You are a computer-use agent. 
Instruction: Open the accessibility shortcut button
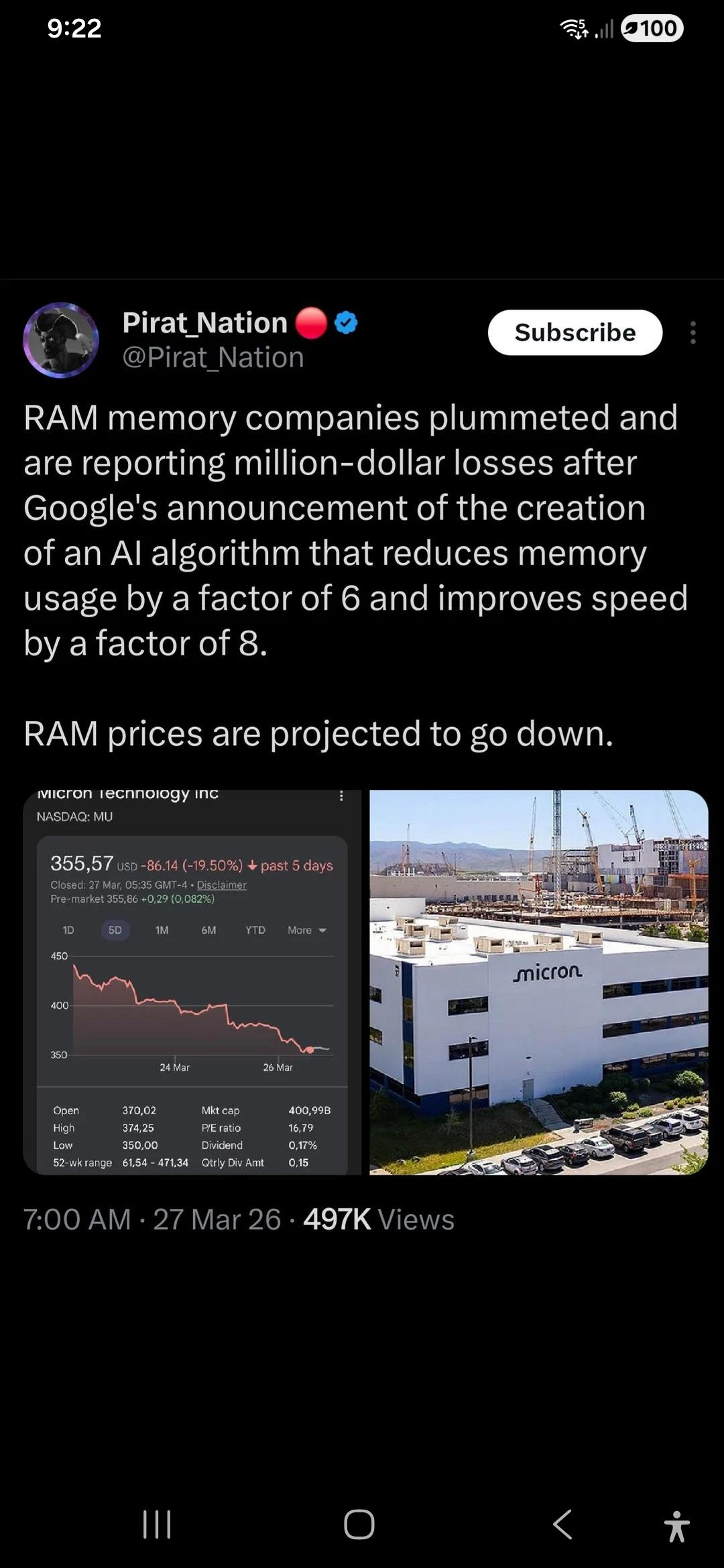pyautogui.click(x=676, y=1526)
